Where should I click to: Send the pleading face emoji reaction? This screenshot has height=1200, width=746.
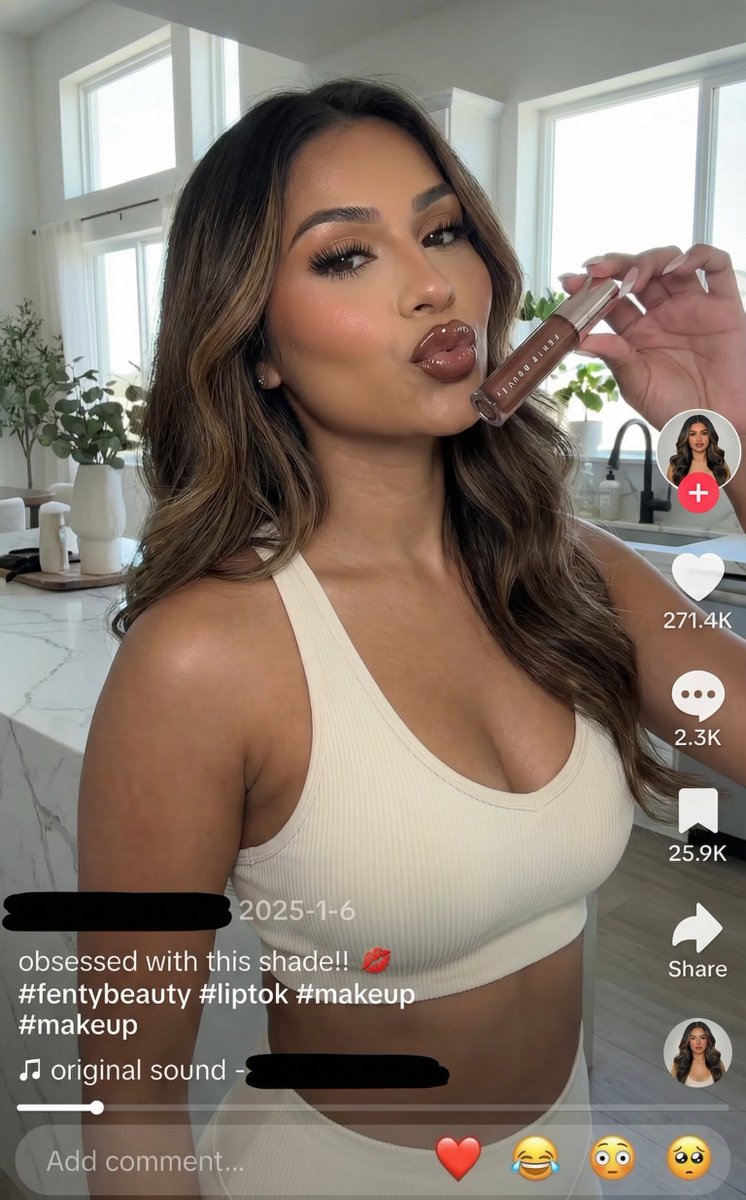(690, 1159)
